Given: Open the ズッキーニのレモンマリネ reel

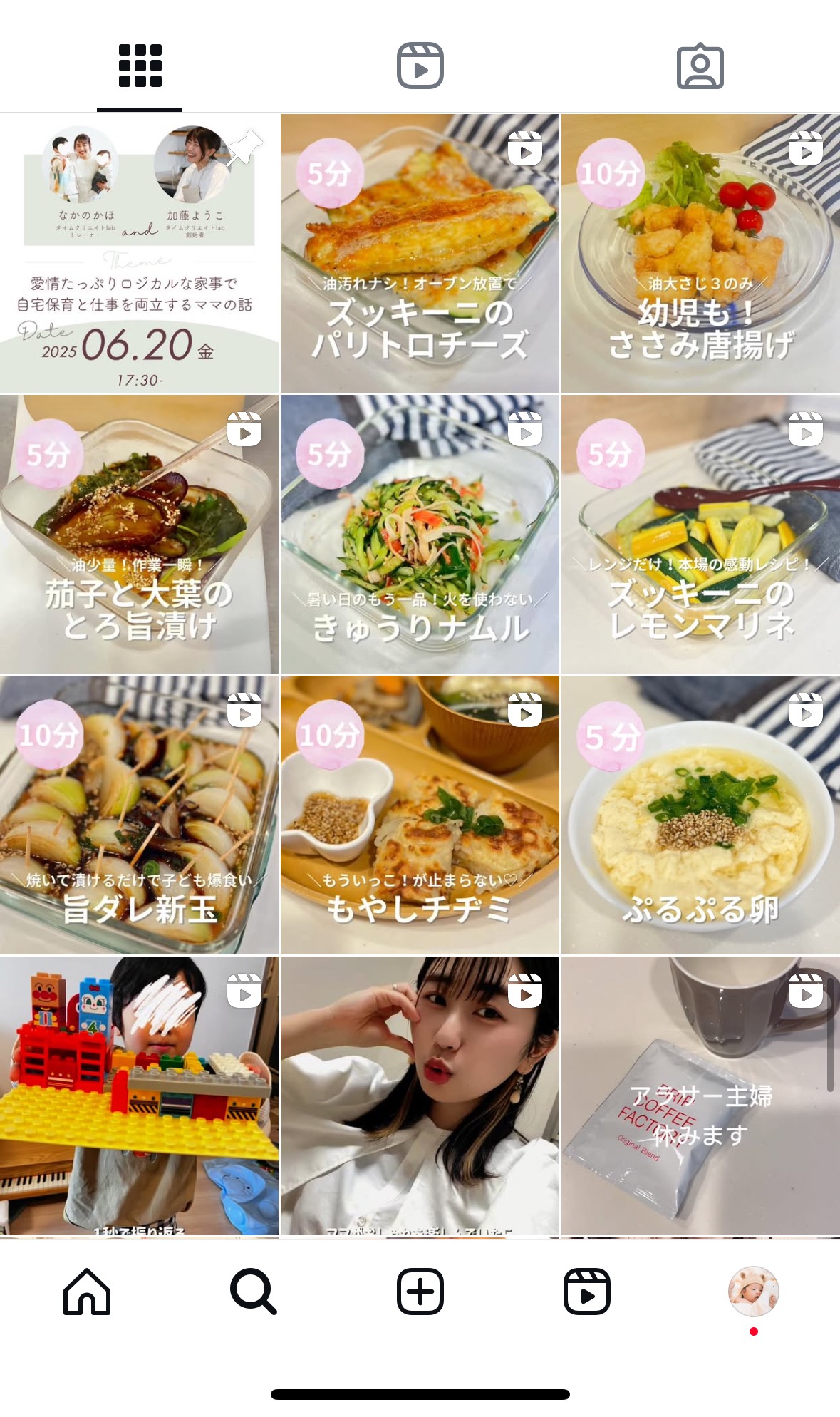Looking at the screenshot, I should point(700,534).
